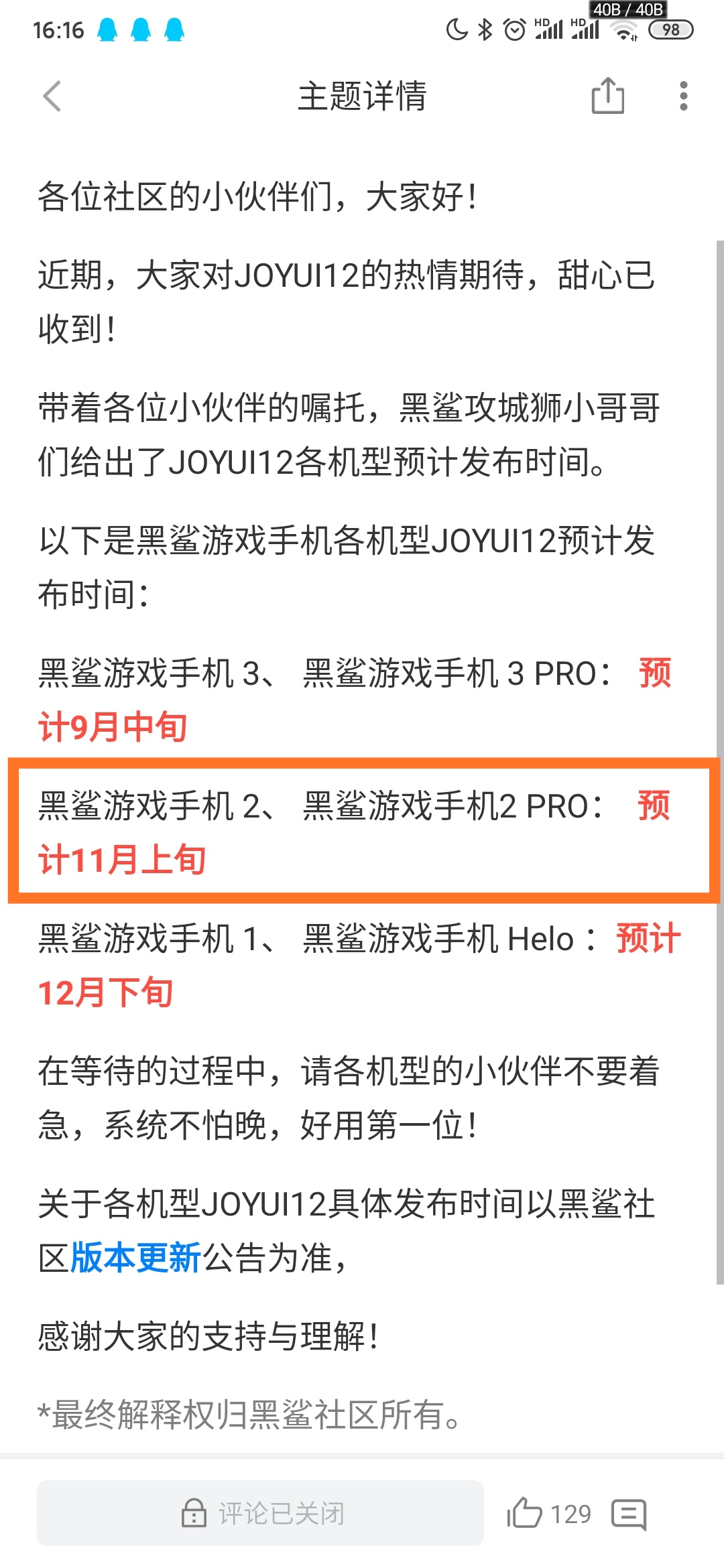Open the comments icon

[629, 1514]
